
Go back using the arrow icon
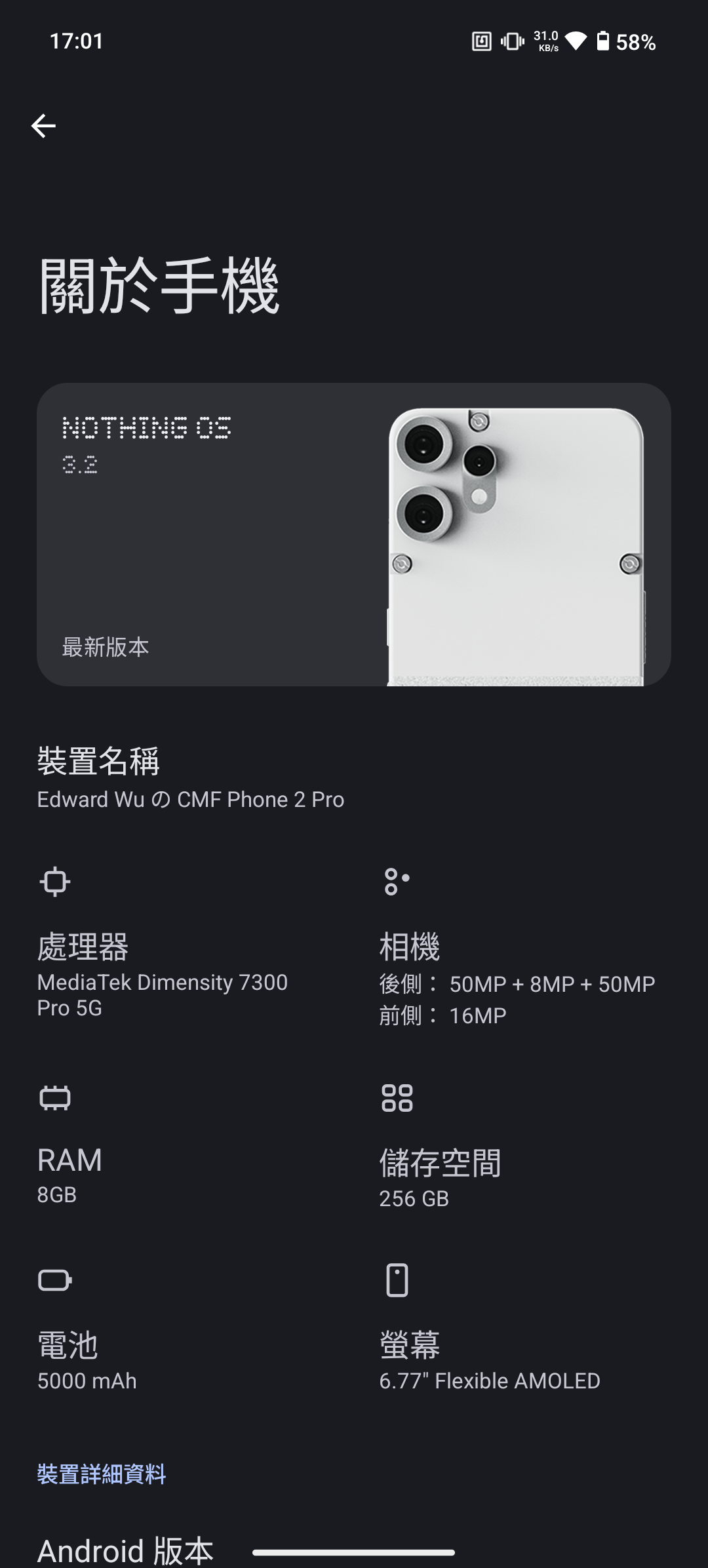43,126
